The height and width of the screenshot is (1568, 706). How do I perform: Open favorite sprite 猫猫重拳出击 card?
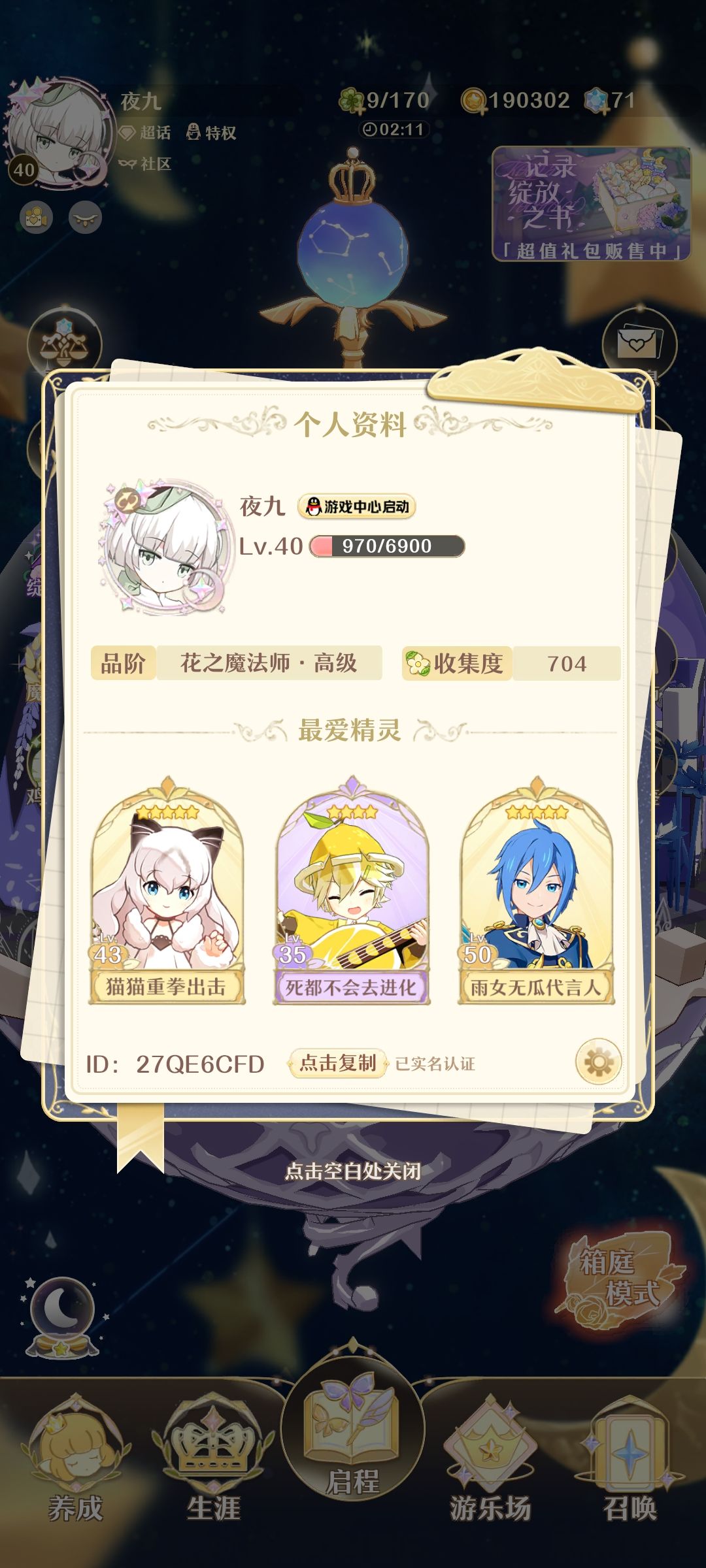tap(167, 891)
